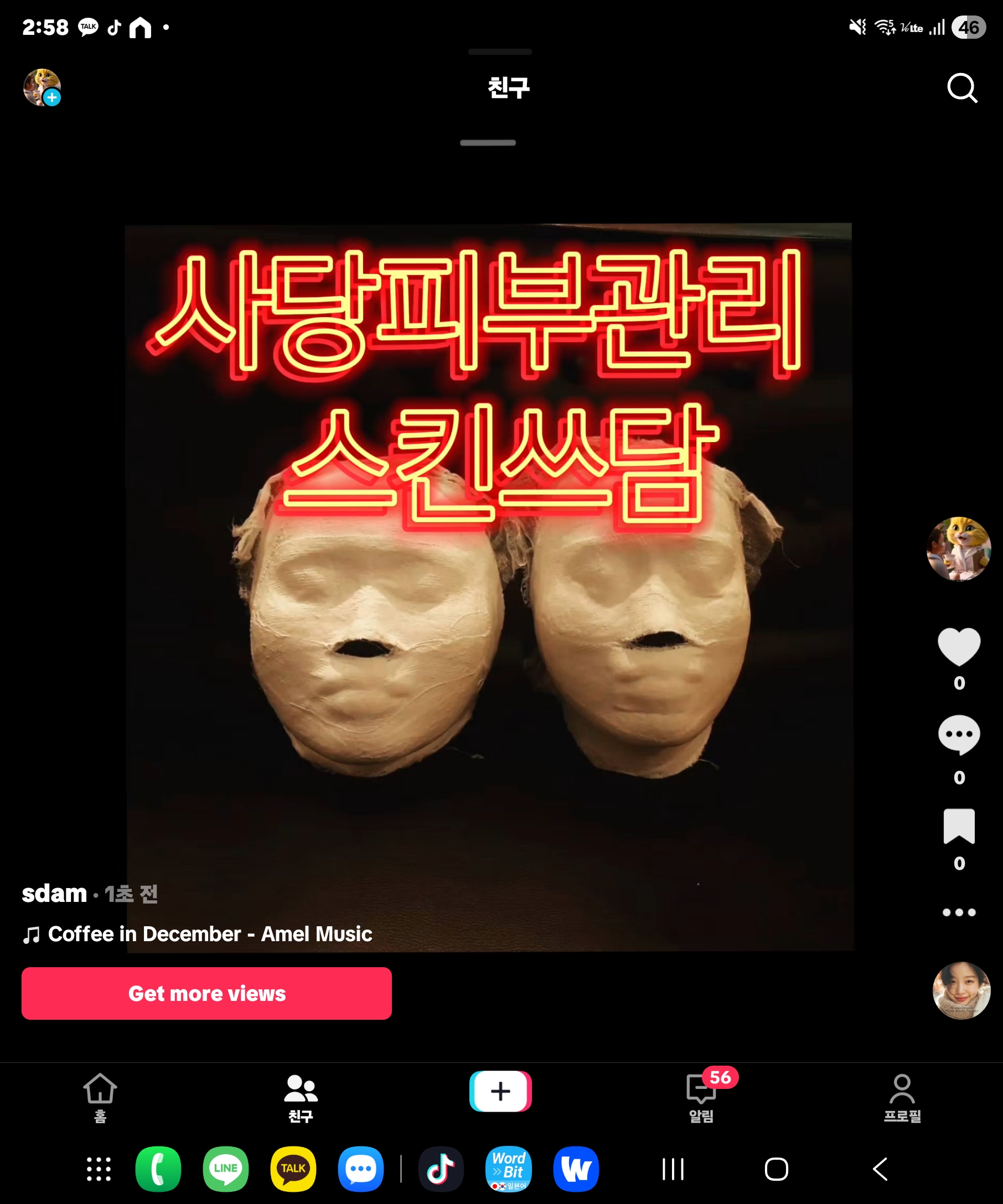Open the search magnifier icon
This screenshot has width=1003, height=1204.
(x=961, y=88)
